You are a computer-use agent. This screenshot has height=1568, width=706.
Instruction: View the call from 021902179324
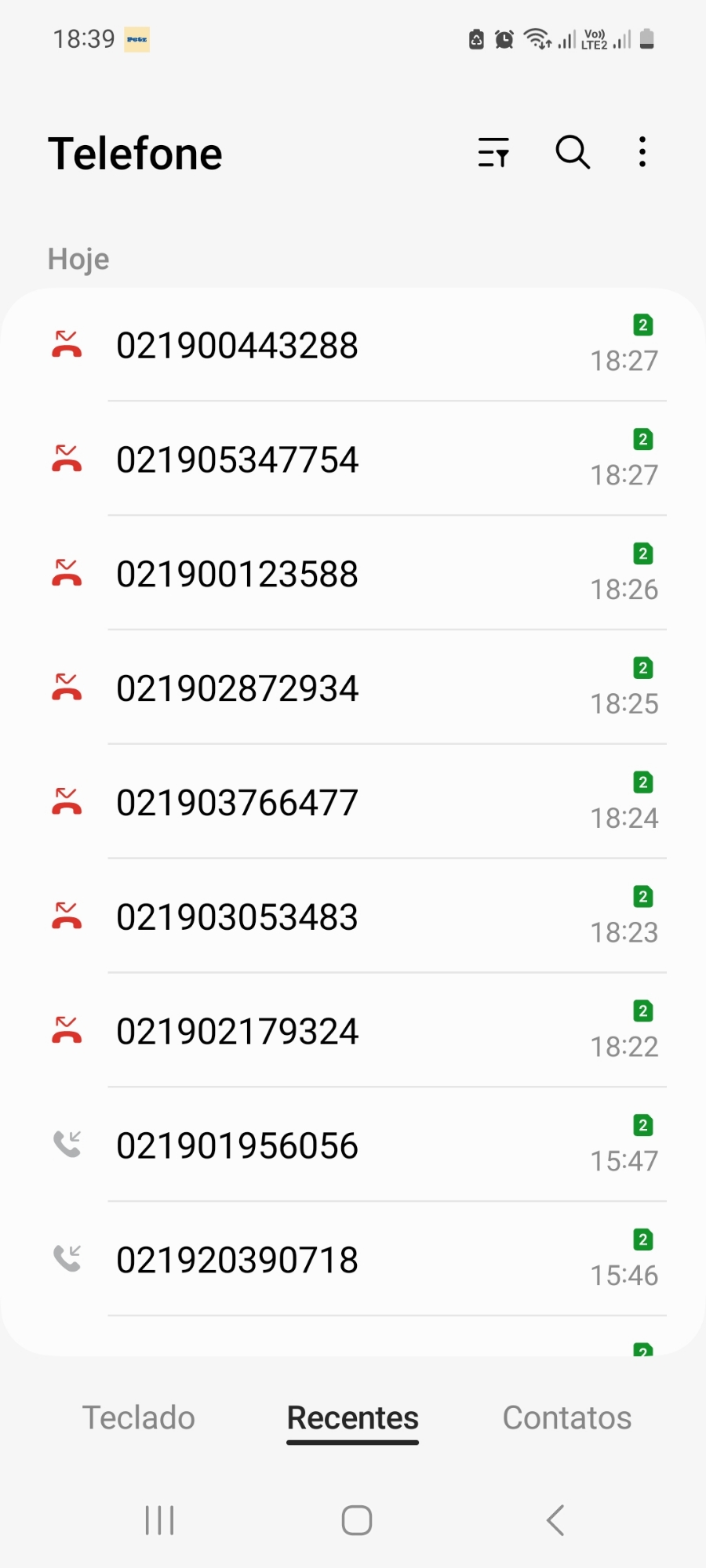click(x=237, y=1032)
